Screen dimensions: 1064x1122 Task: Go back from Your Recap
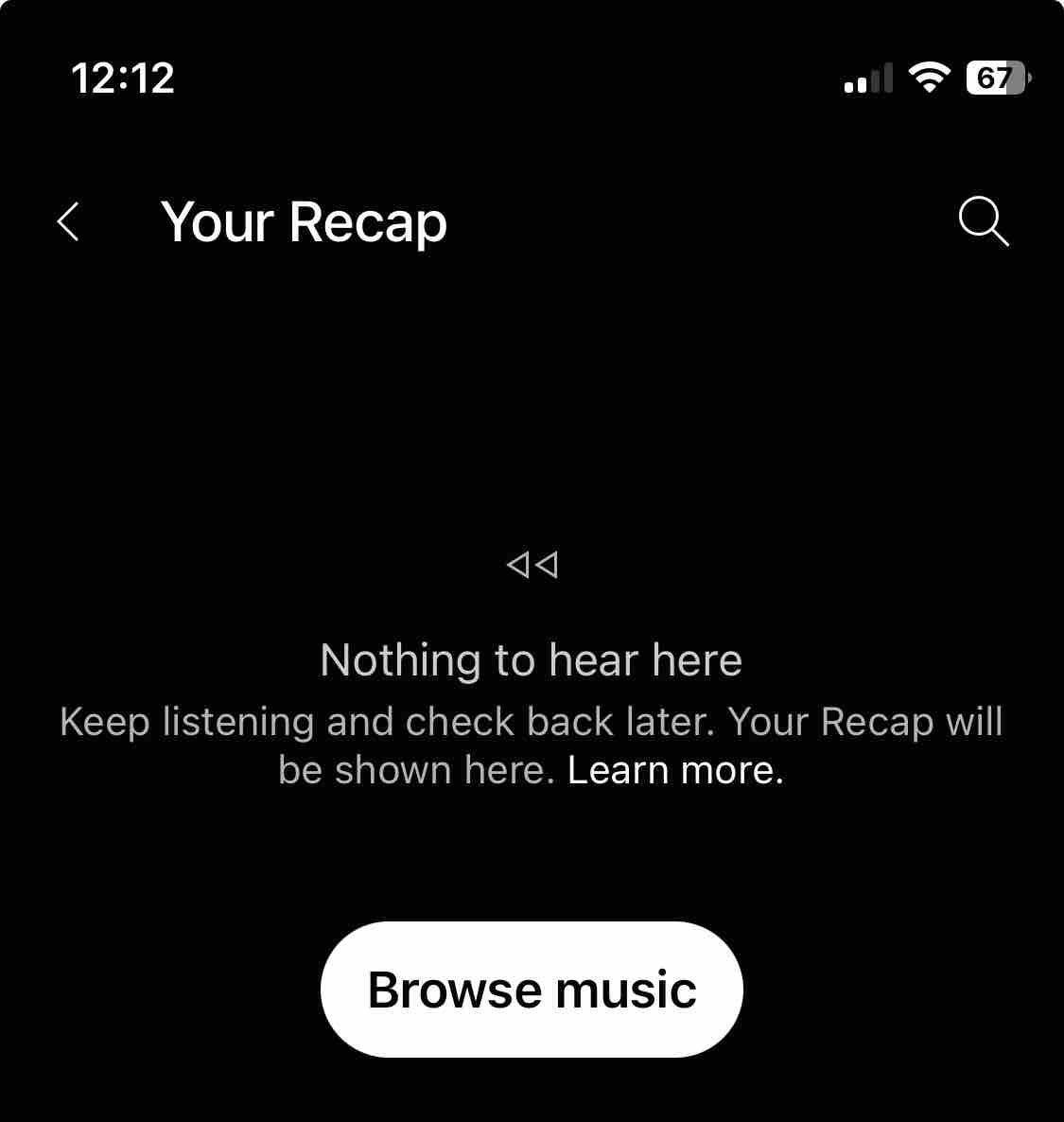pos(68,222)
